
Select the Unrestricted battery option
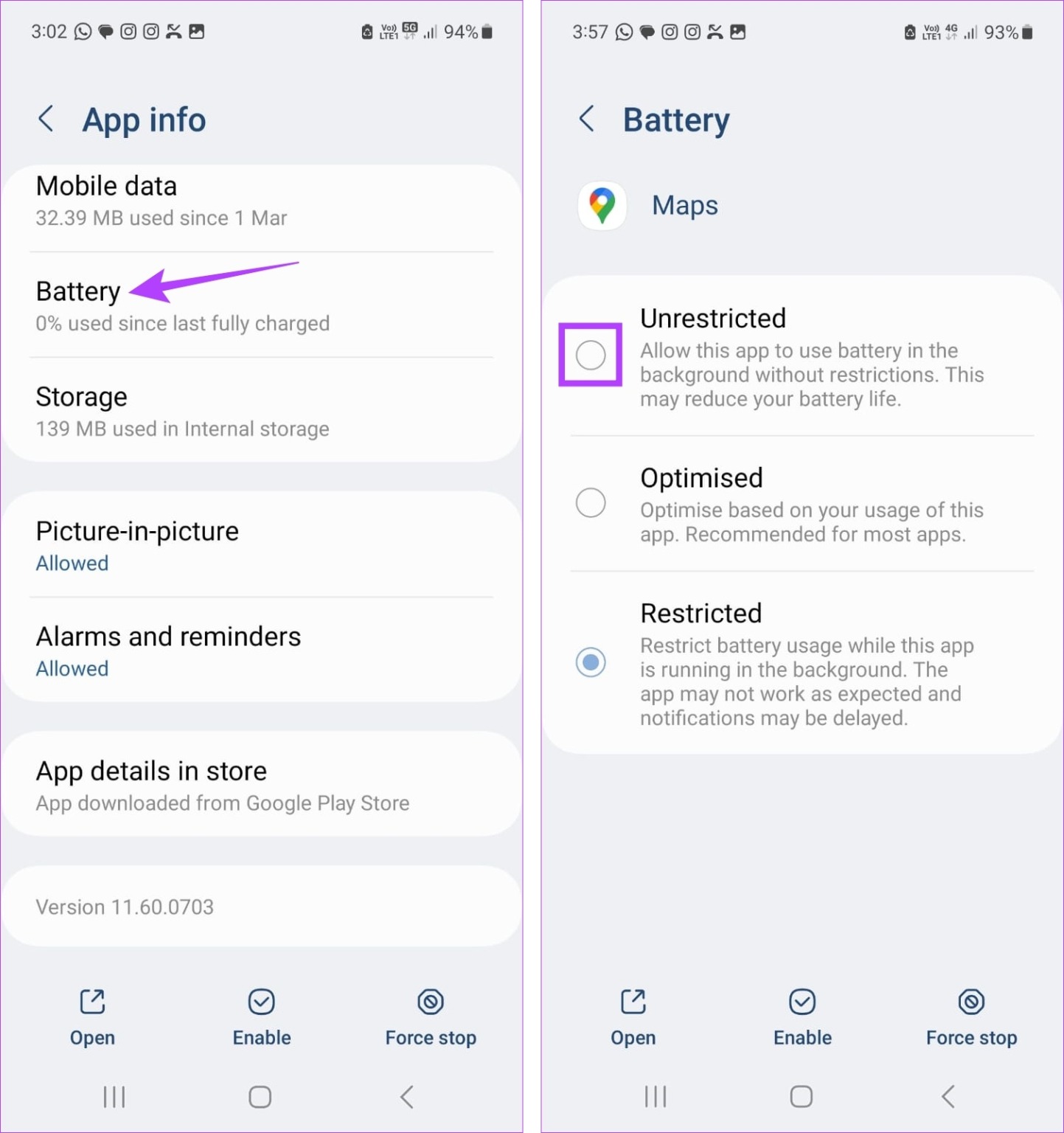591,355
